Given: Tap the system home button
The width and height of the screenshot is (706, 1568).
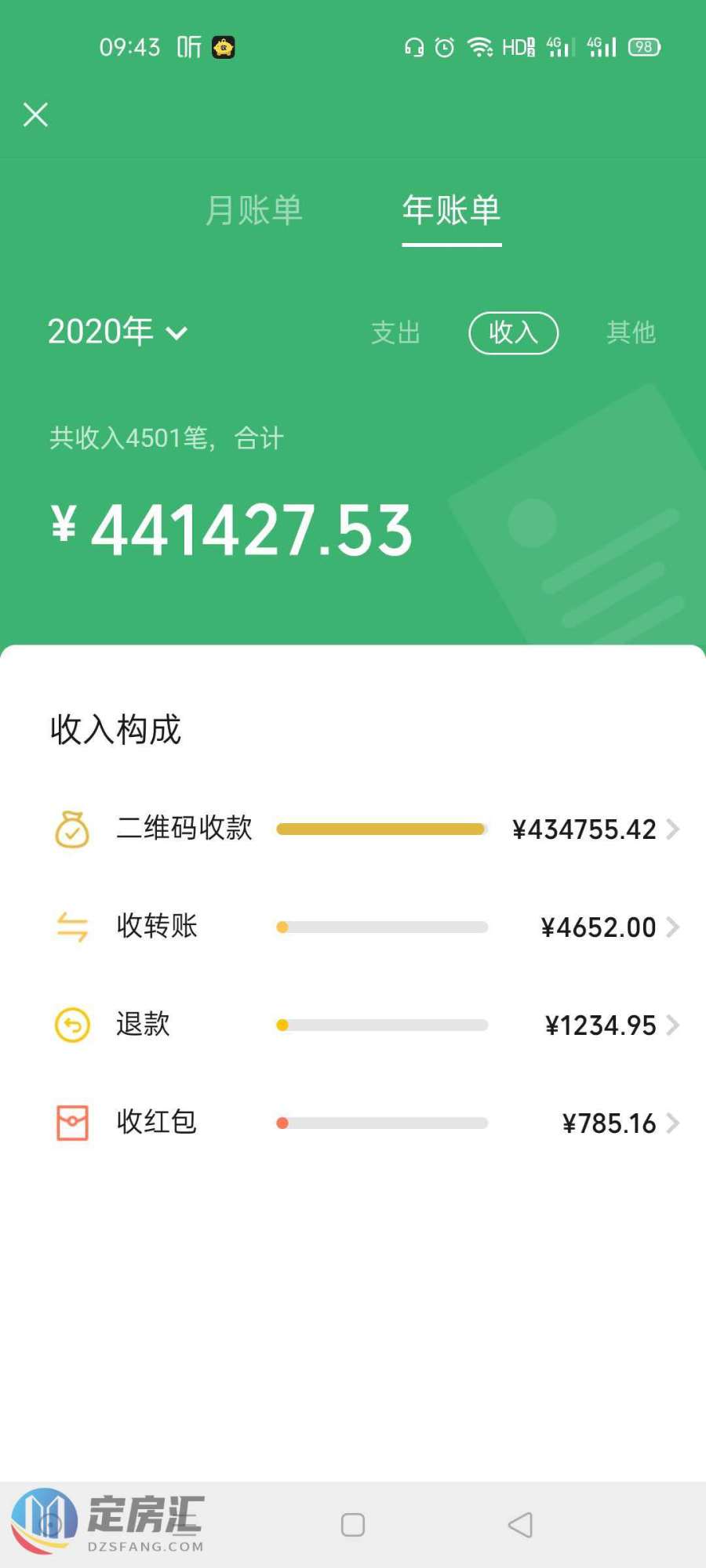Looking at the screenshot, I should 353,1525.
